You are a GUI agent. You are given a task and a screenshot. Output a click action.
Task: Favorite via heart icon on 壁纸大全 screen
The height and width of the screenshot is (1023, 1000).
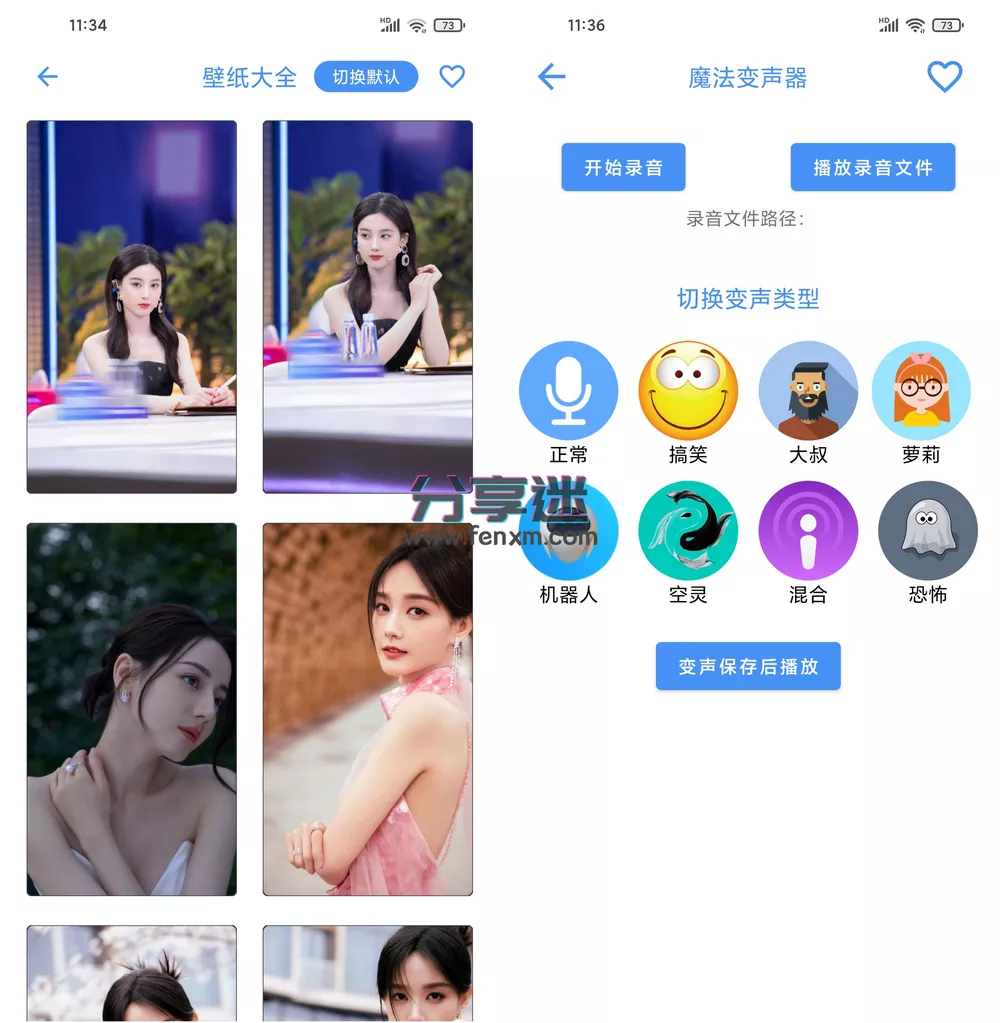coord(452,76)
